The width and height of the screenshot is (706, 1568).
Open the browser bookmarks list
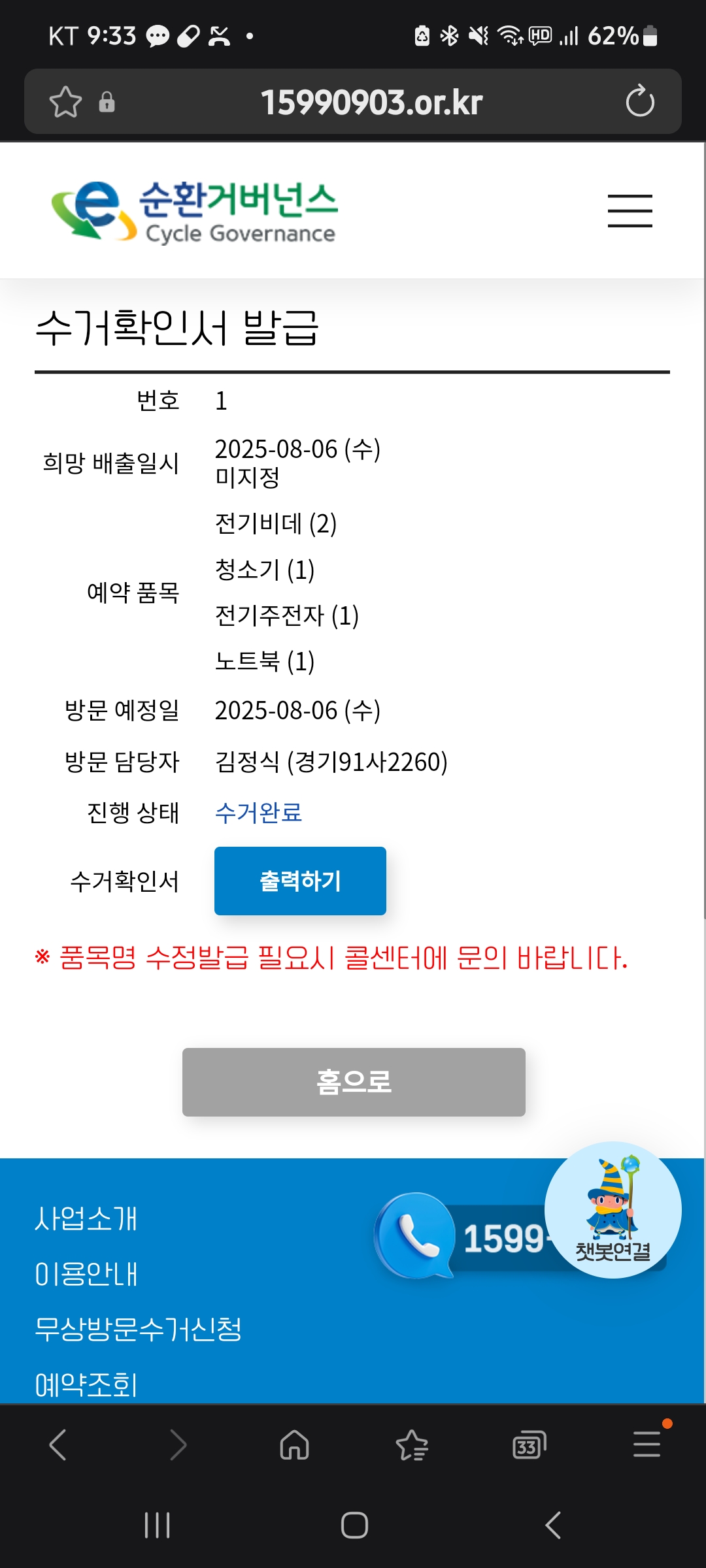412,1445
